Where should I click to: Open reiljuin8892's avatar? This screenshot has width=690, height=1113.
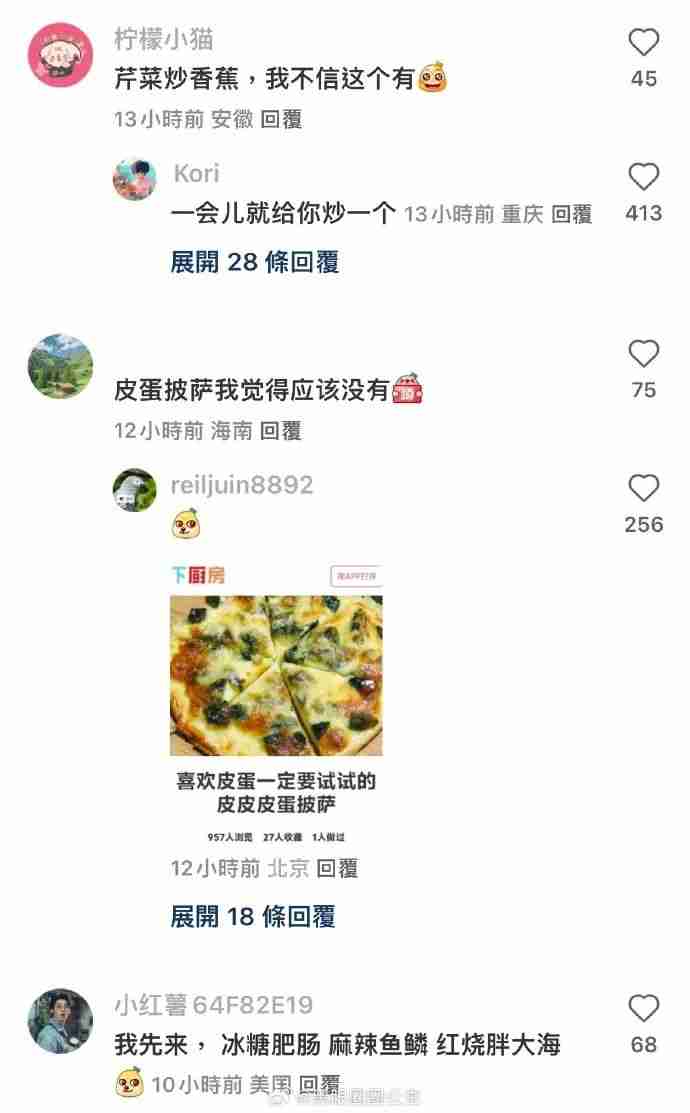click(135, 490)
